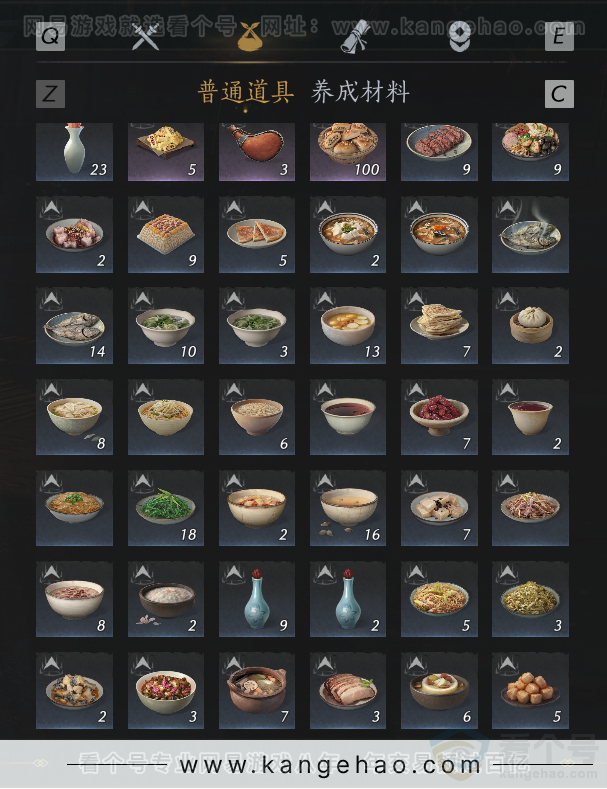The height and width of the screenshot is (789, 607).
Task: Select the bread basket item with 100
Action: [347, 151]
